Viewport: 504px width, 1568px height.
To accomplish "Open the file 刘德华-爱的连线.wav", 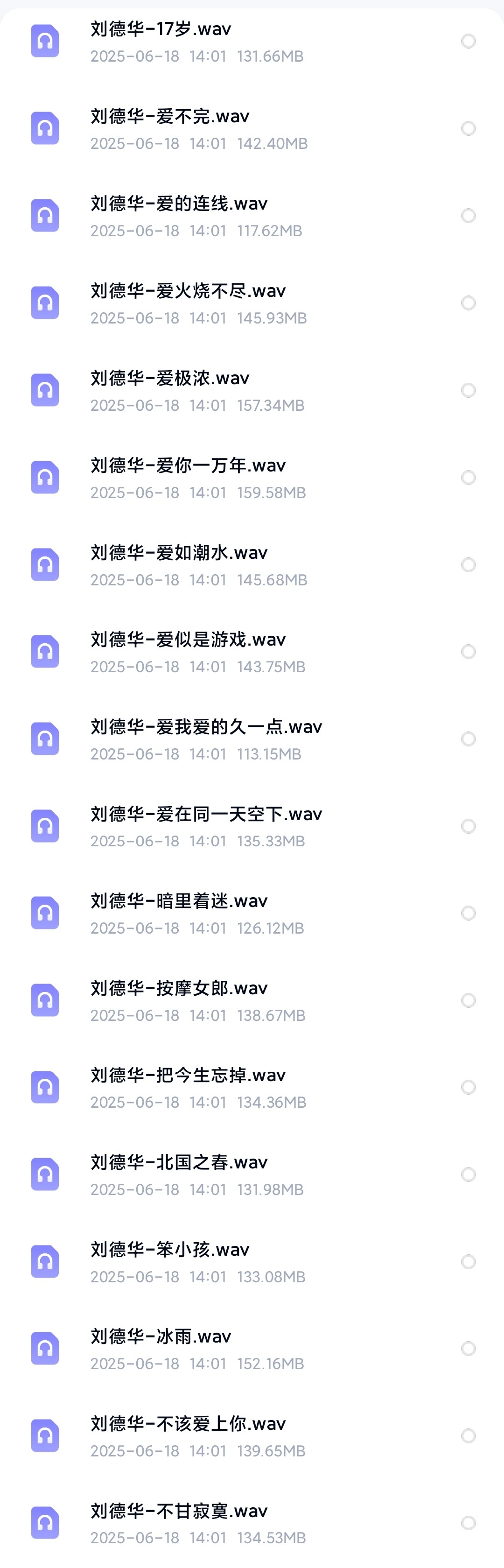I will point(179,204).
